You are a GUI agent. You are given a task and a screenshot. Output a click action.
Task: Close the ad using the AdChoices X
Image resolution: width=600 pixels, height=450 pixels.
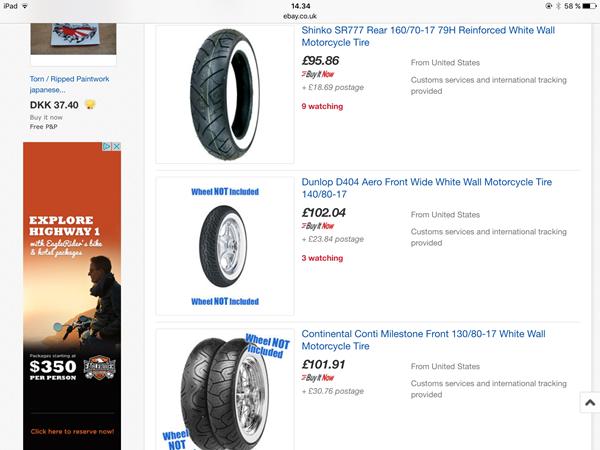[116, 147]
